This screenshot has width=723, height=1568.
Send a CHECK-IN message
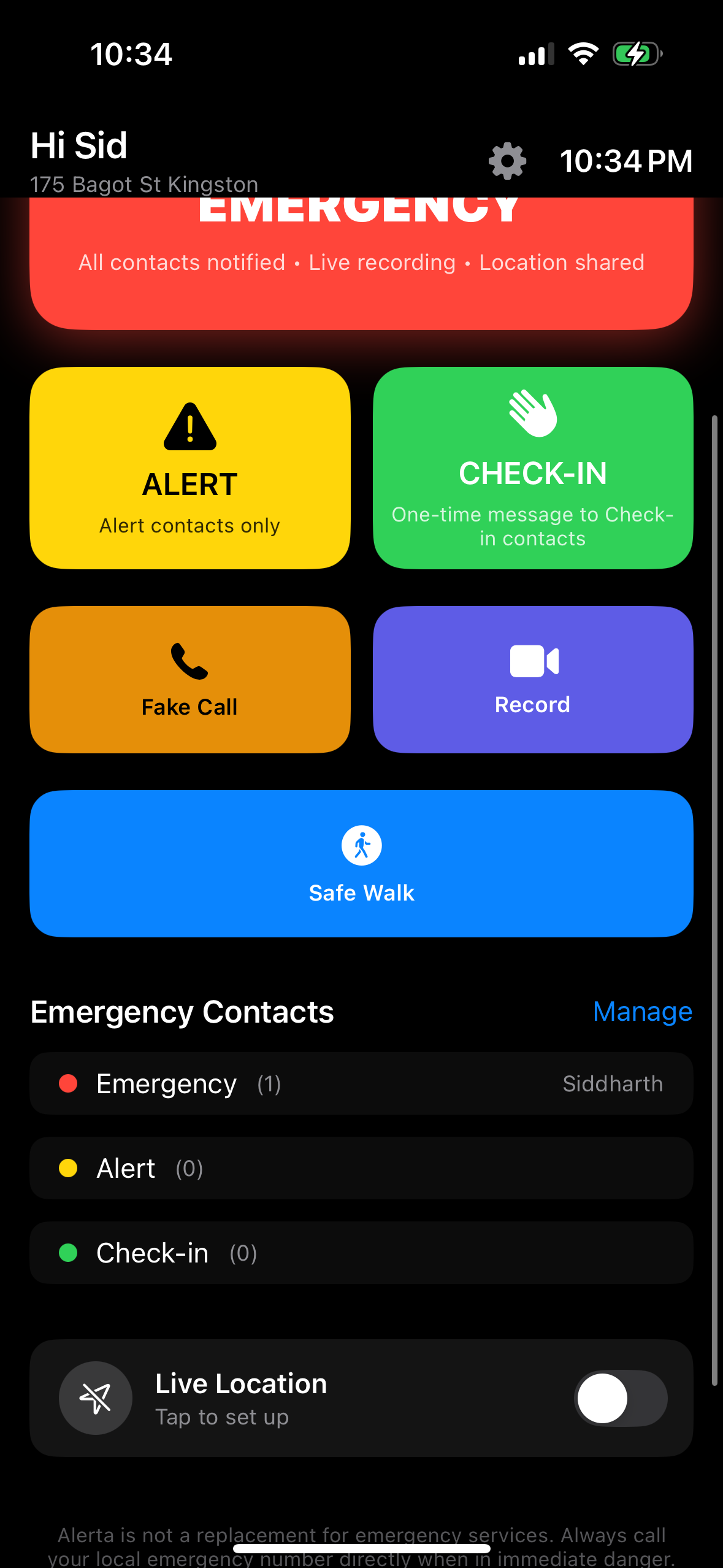[533, 468]
